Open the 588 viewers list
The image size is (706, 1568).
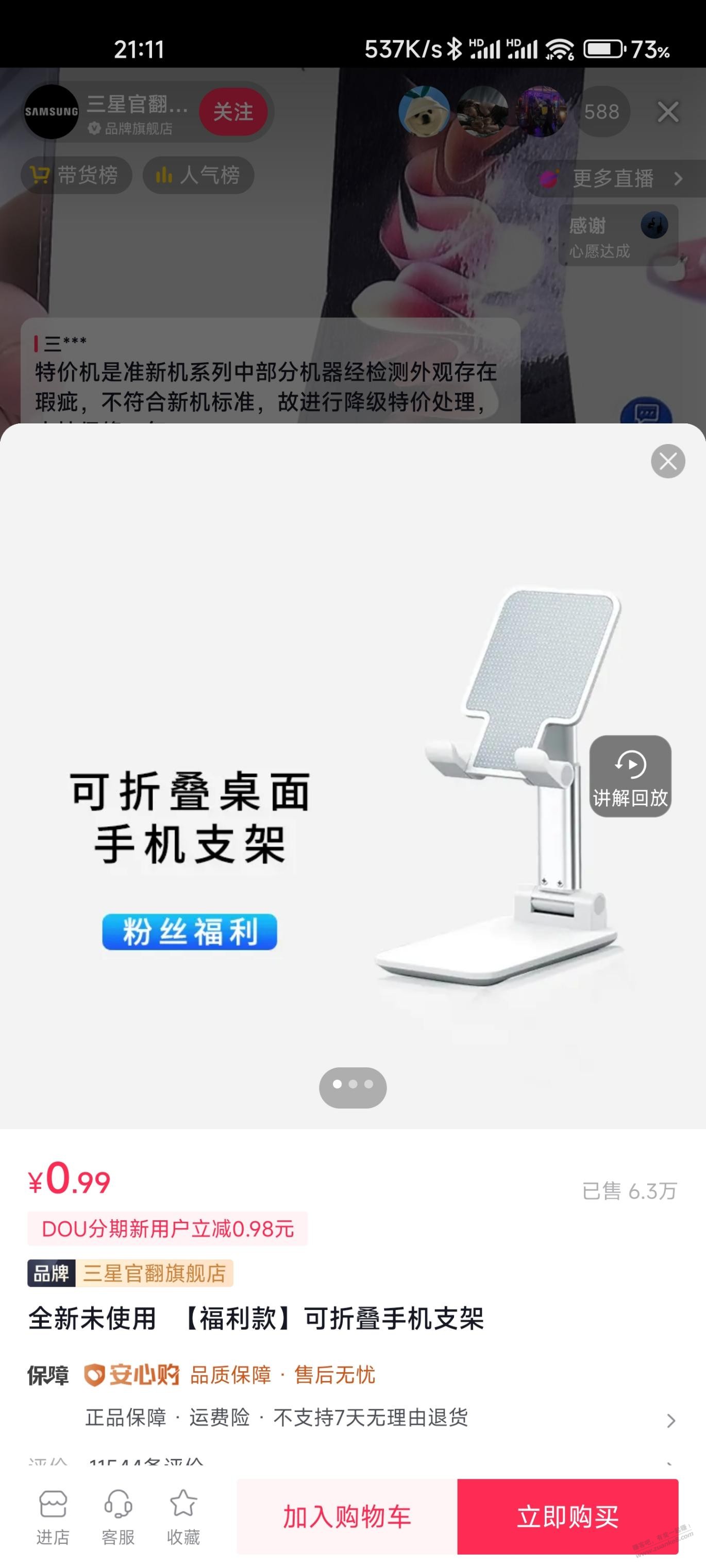coord(601,111)
